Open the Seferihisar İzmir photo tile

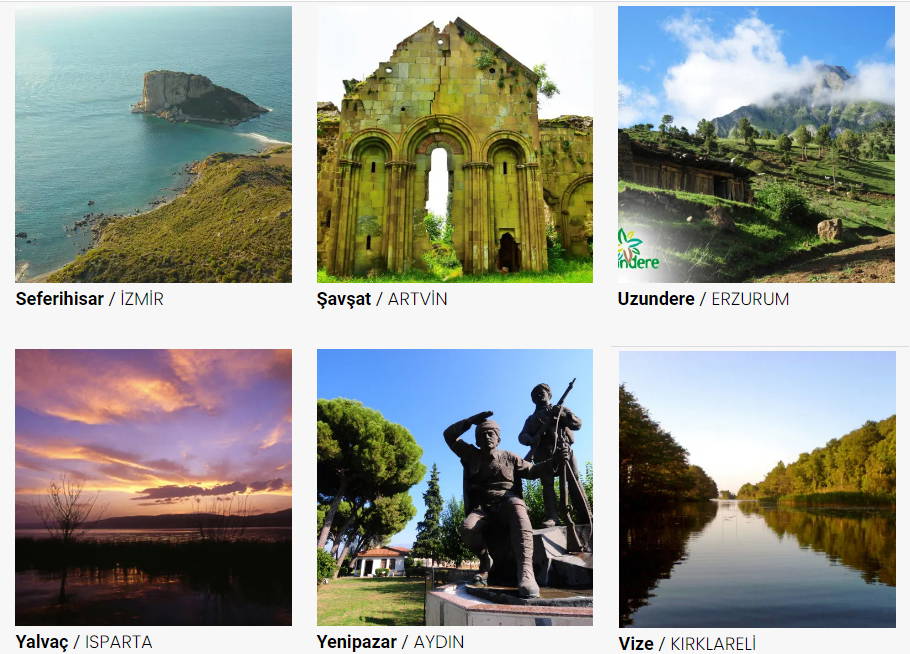[x=153, y=145]
